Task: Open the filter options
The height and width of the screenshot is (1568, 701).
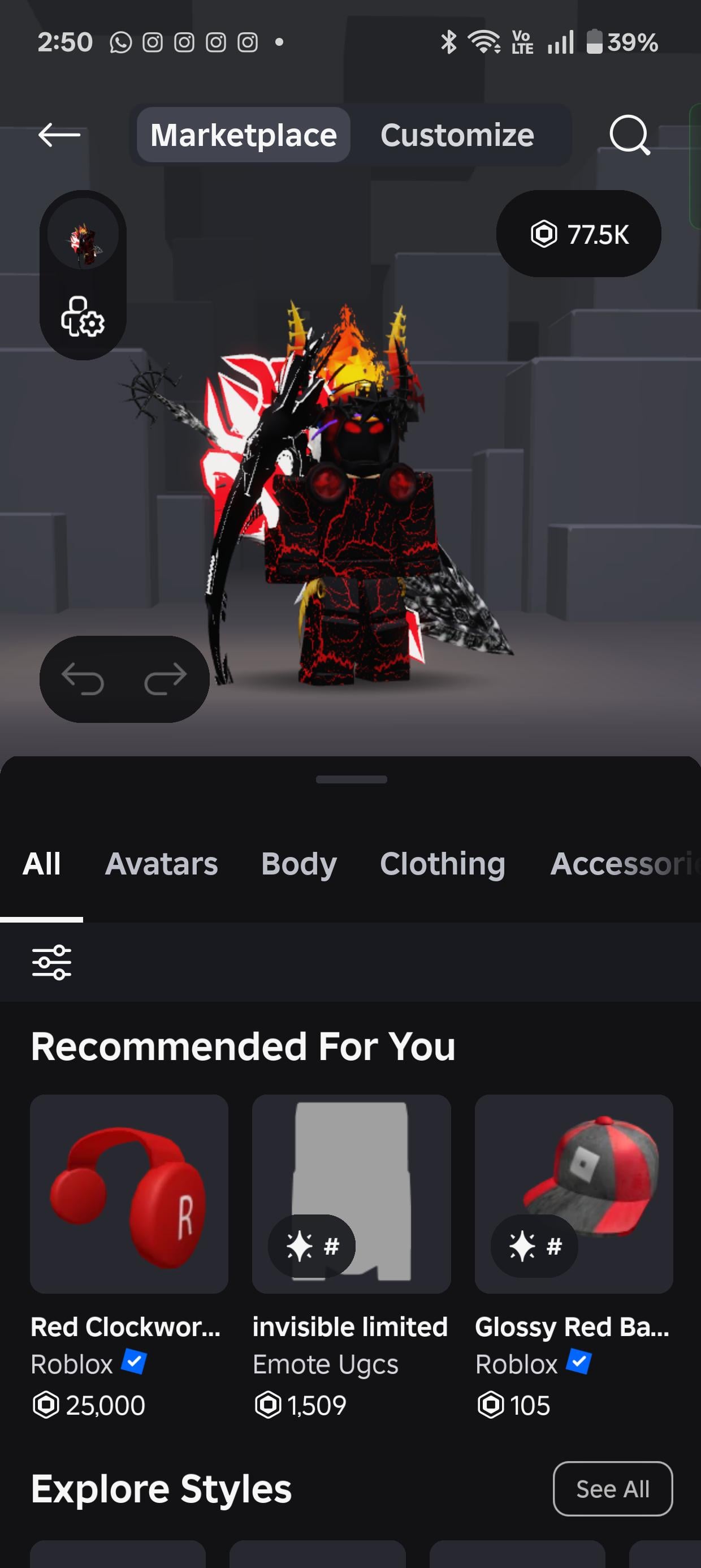Action: tap(51, 962)
